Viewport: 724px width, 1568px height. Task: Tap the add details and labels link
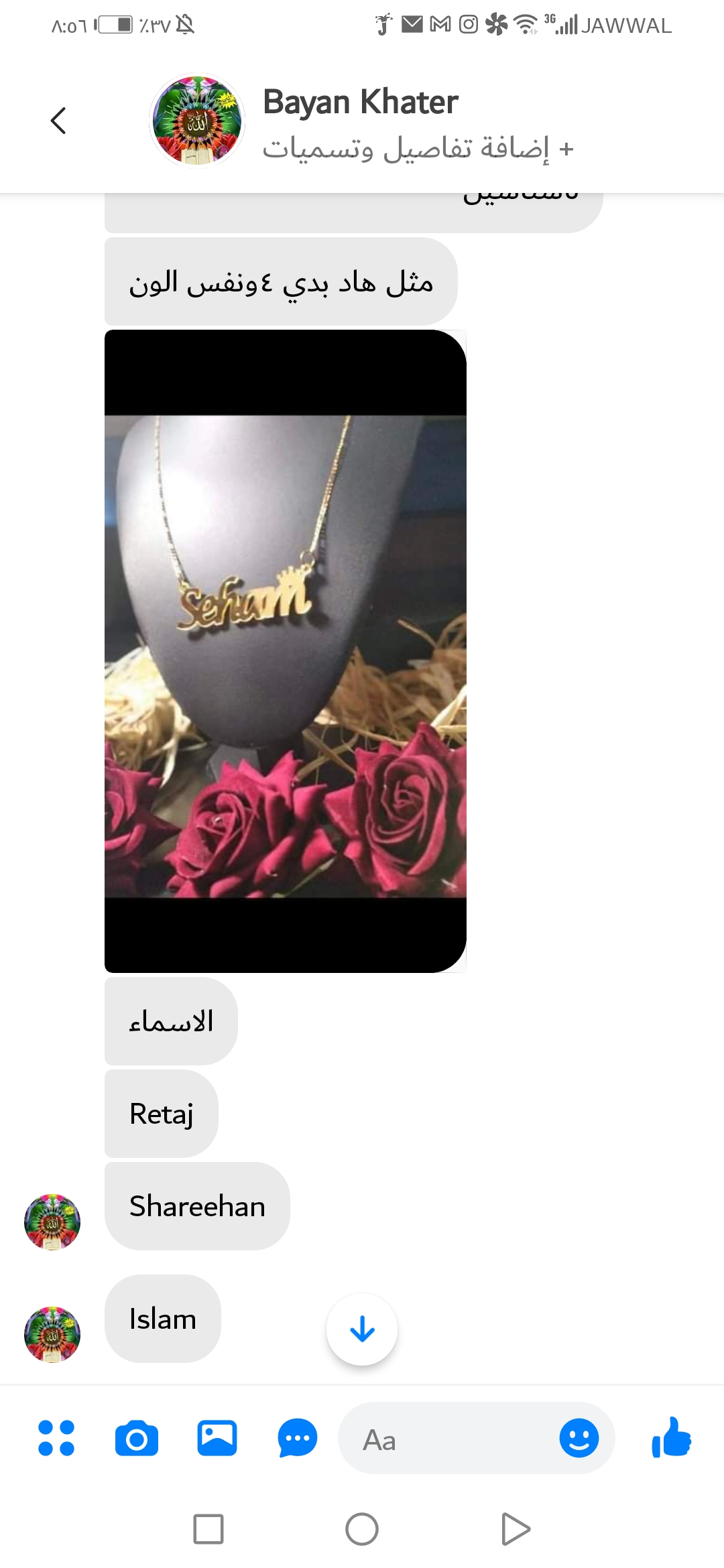417,148
